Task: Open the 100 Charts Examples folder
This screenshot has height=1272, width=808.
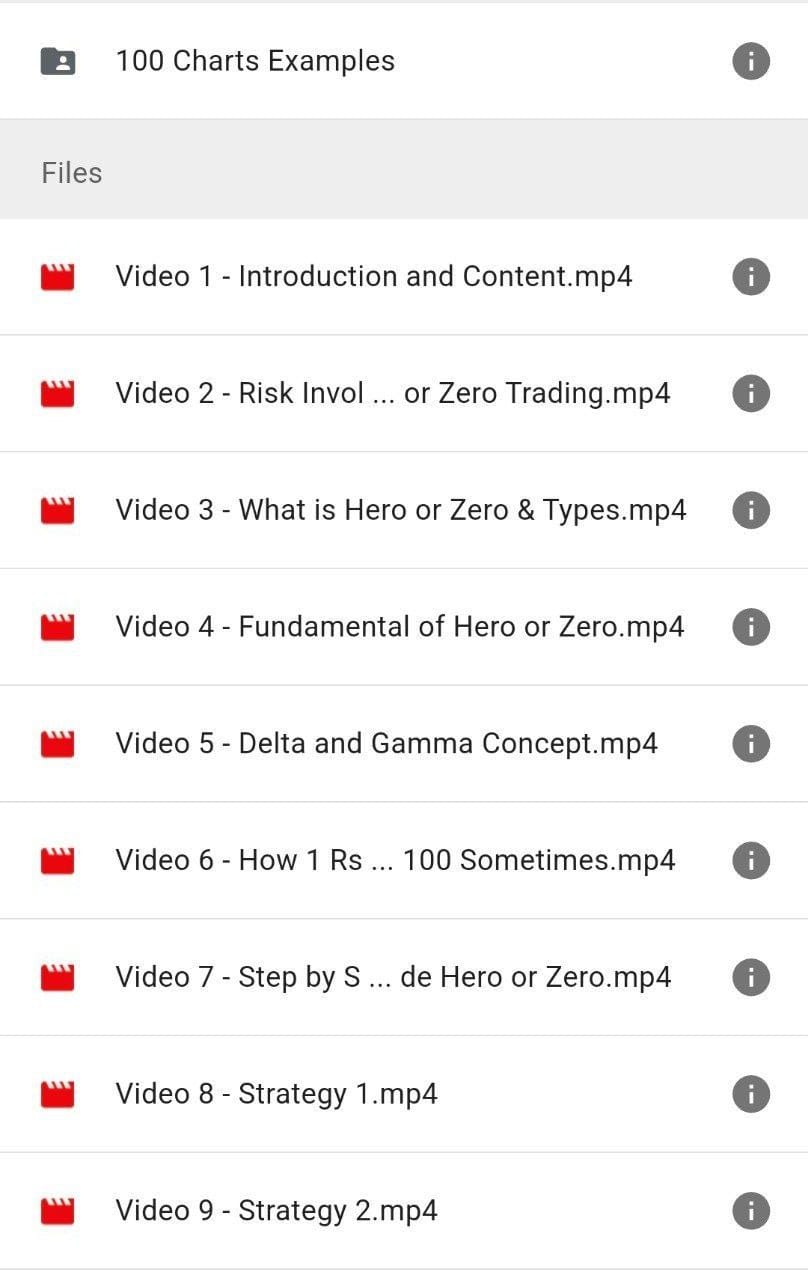Action: 255,61
